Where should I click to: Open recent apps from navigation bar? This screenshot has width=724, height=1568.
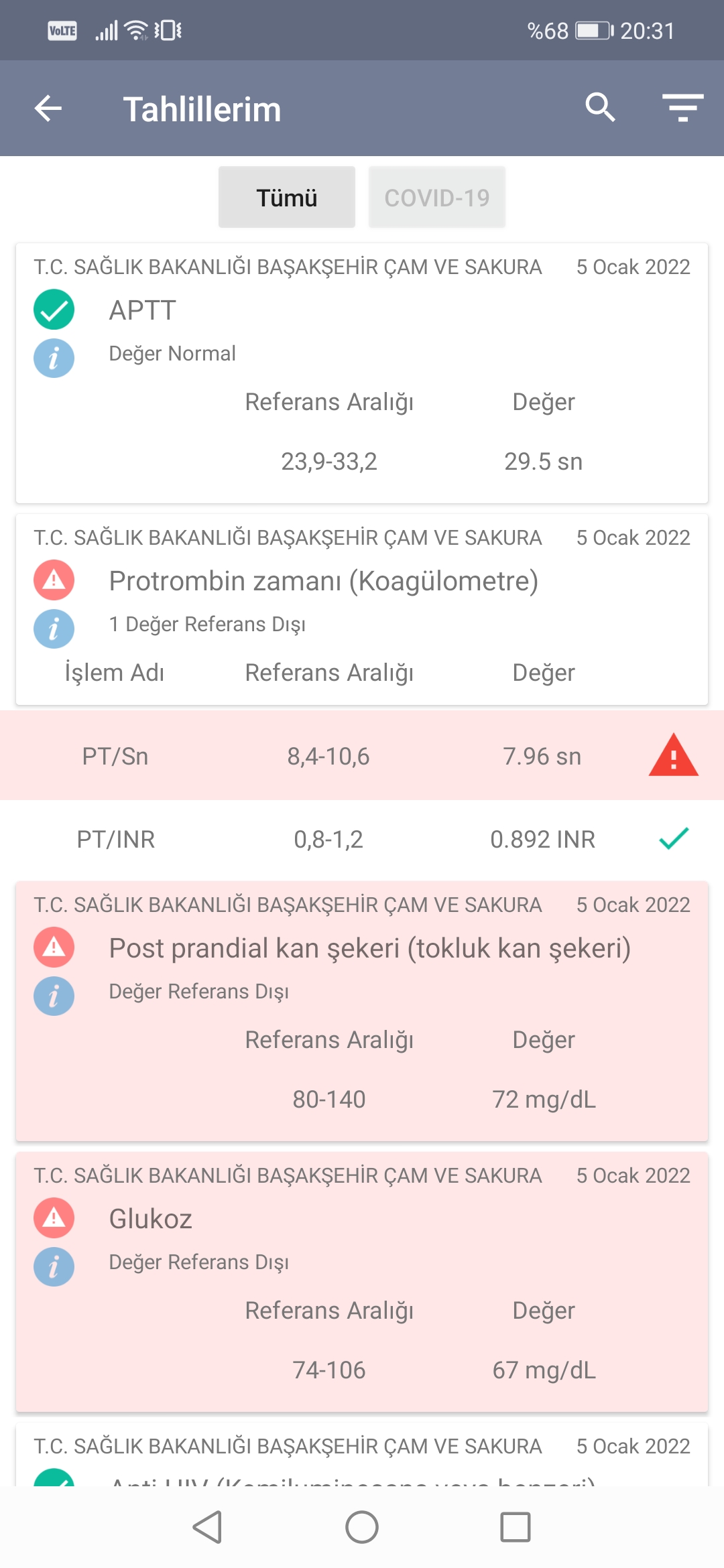pos(516,1527)
